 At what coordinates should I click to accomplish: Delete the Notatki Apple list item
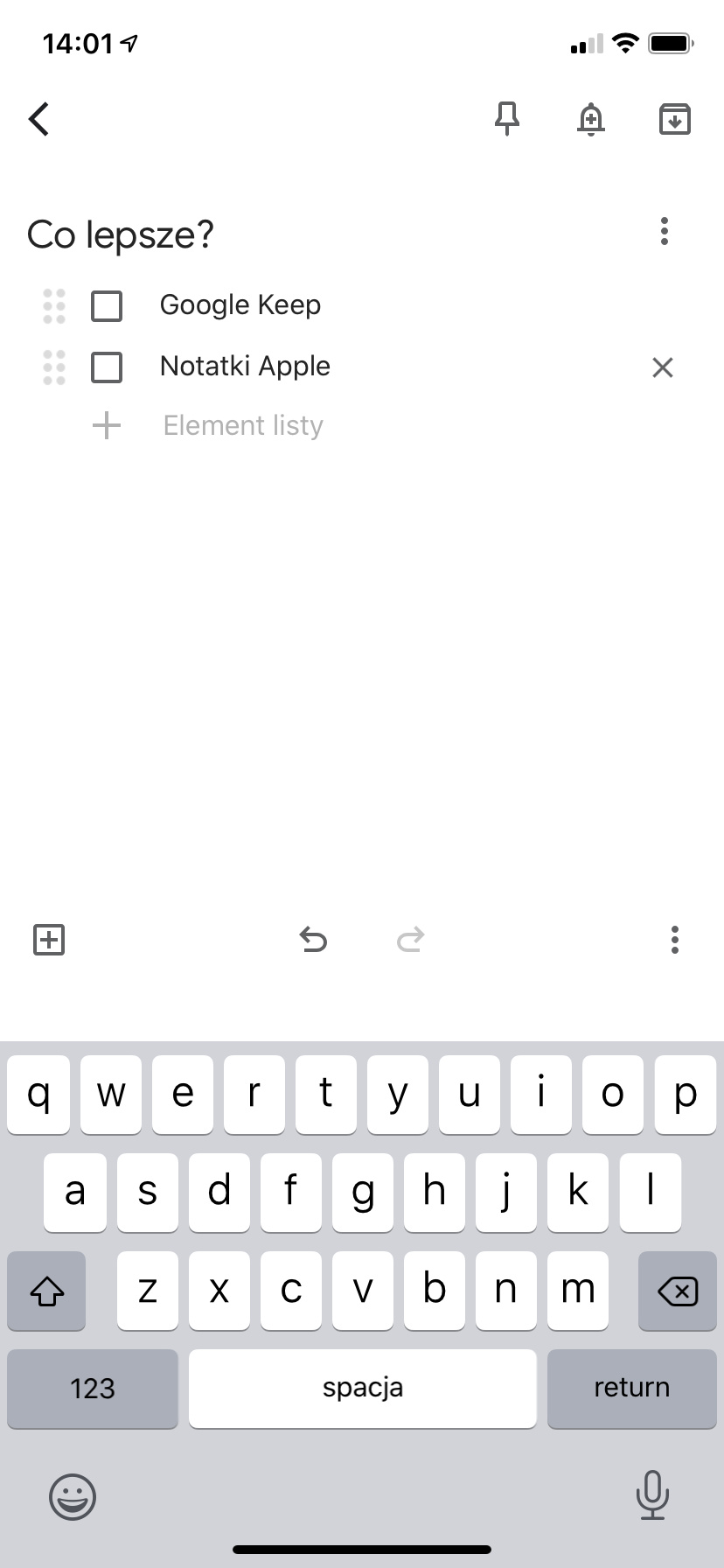tap(663, 367)
